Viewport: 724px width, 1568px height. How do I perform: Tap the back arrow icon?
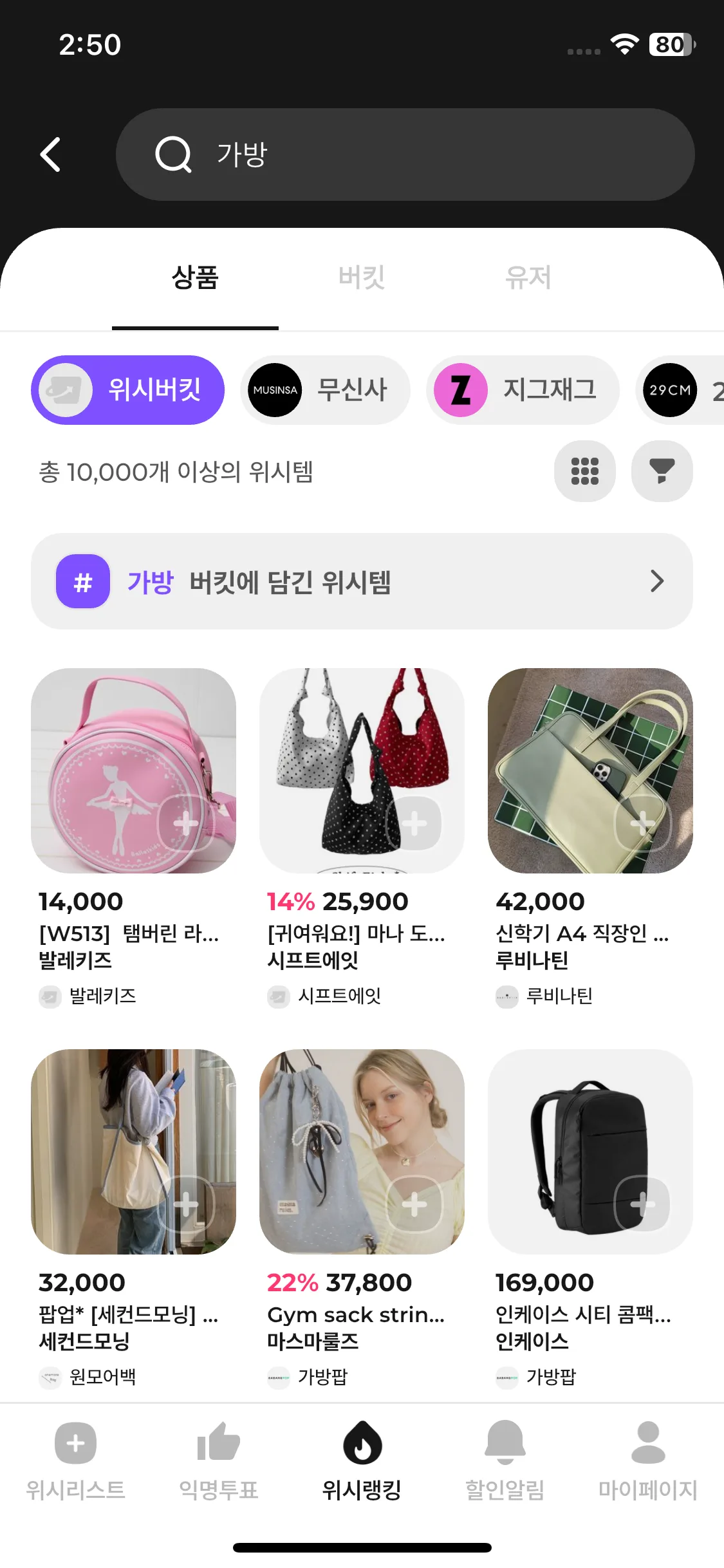(x=51, y=154)
